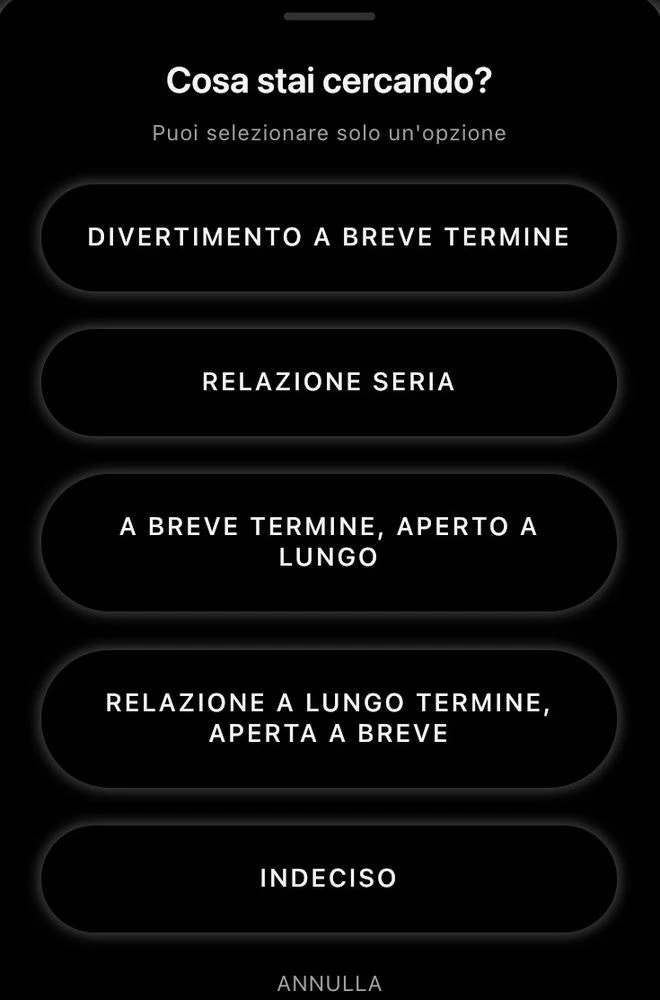Choose the Indeciso option

pyautogui.click(x=329, y=878)
